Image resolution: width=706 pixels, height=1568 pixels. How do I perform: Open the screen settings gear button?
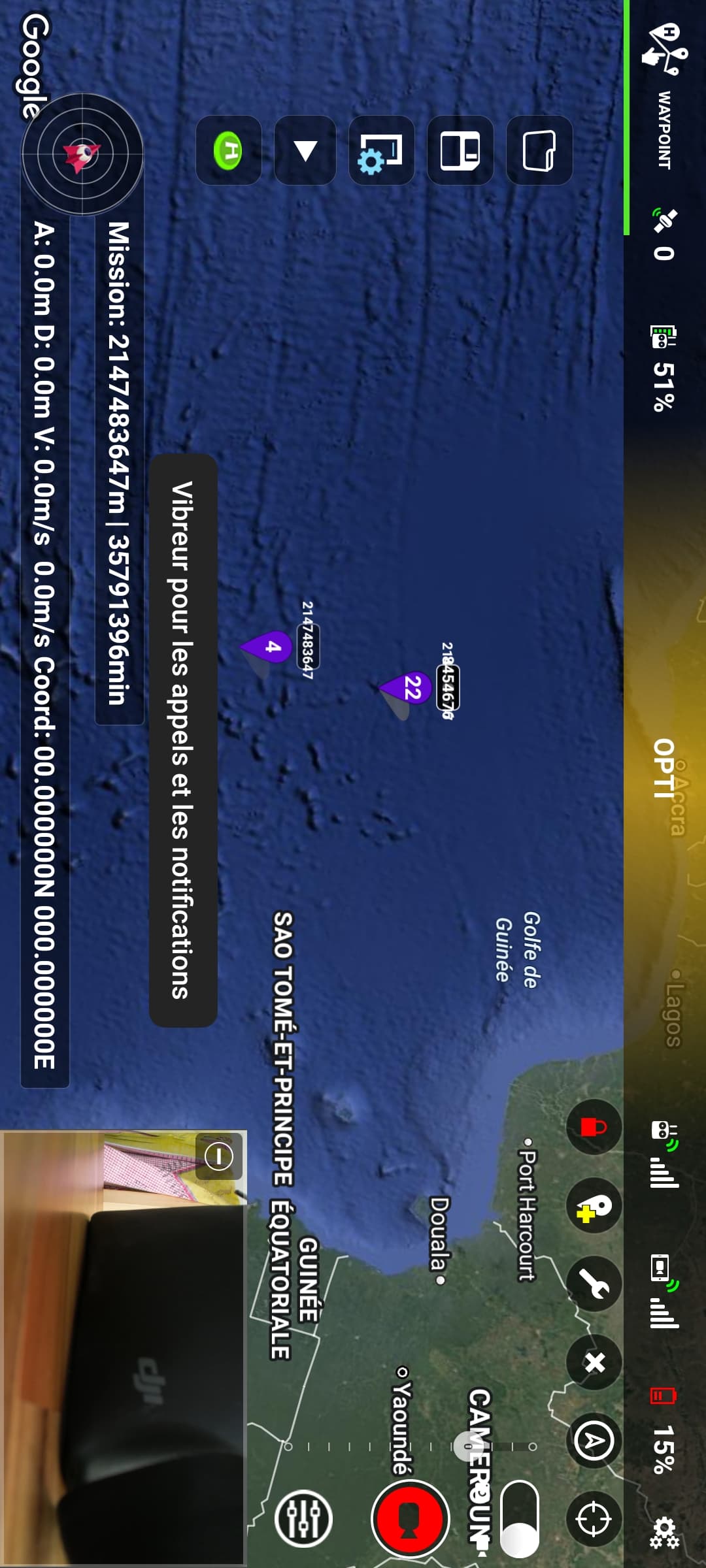(x=381, y=150)
